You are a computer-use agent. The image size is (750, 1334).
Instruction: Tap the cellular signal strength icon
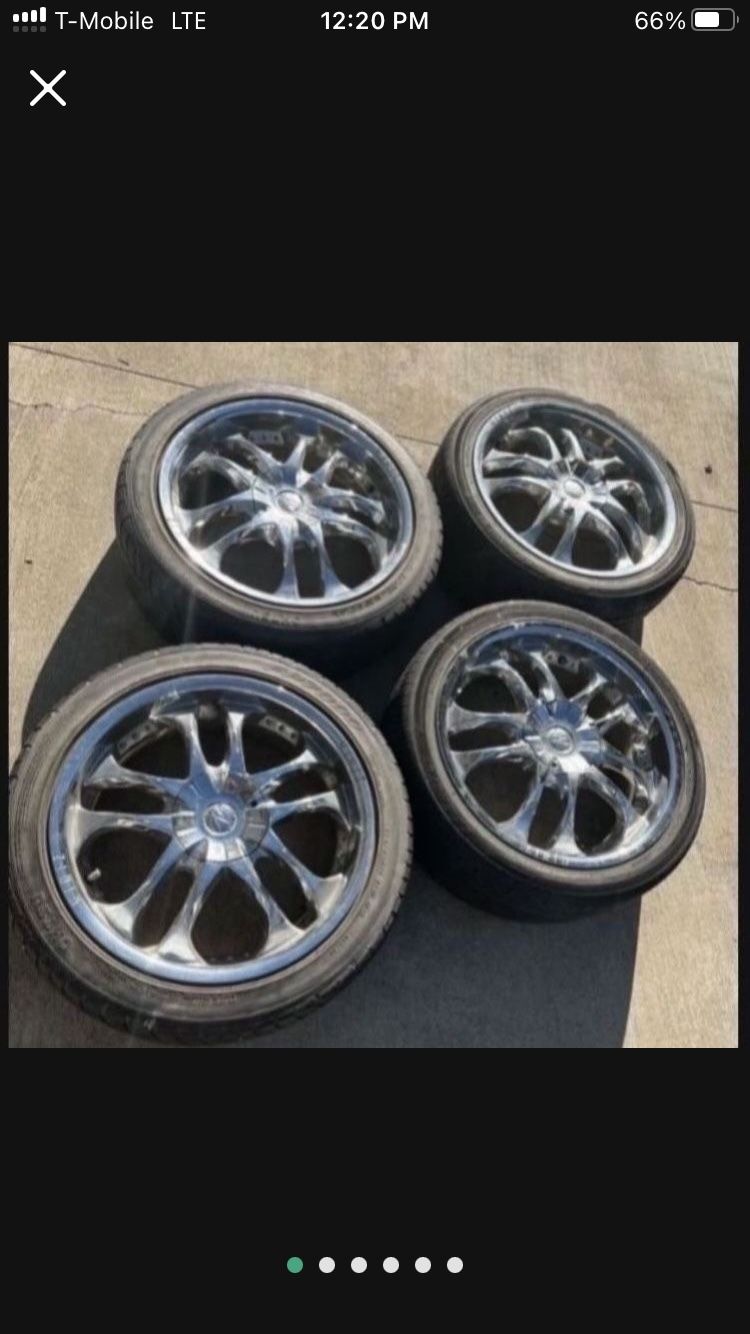tap(29, 20)
